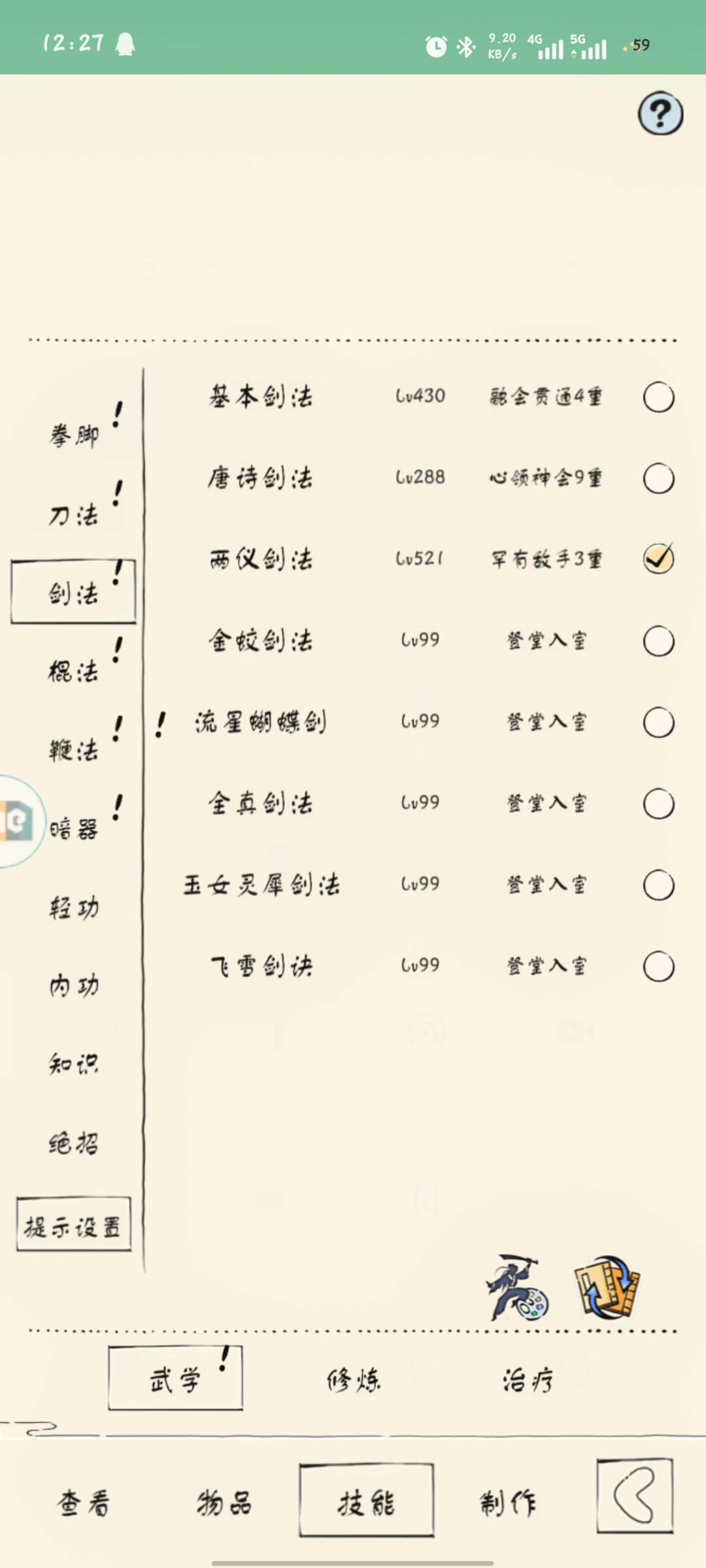This screenshot has height=1568, width=706.
Task: Open the 内功 category
Action: [74, 985]
